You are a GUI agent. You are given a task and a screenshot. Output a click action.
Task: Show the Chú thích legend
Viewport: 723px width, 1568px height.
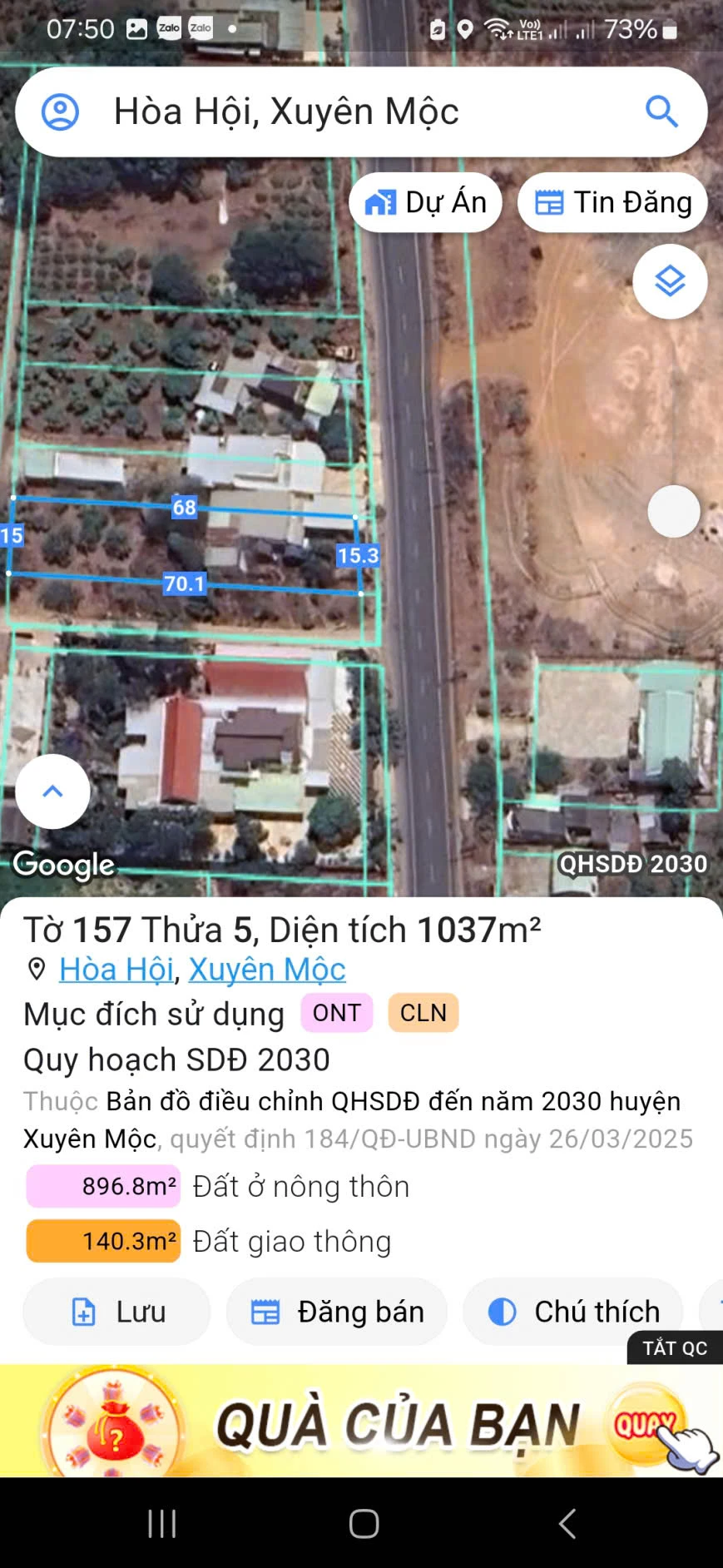coord(573,1312)
